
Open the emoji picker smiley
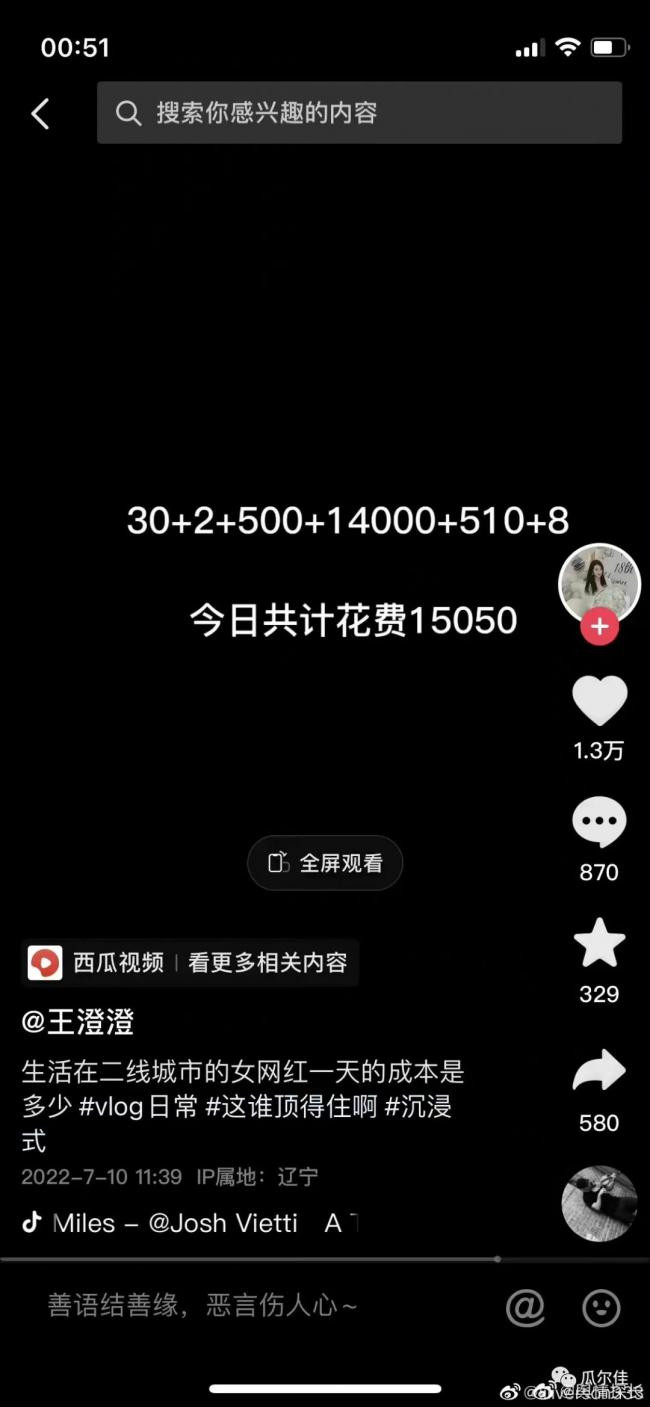pyautogui.click(x=601, y=1307)
